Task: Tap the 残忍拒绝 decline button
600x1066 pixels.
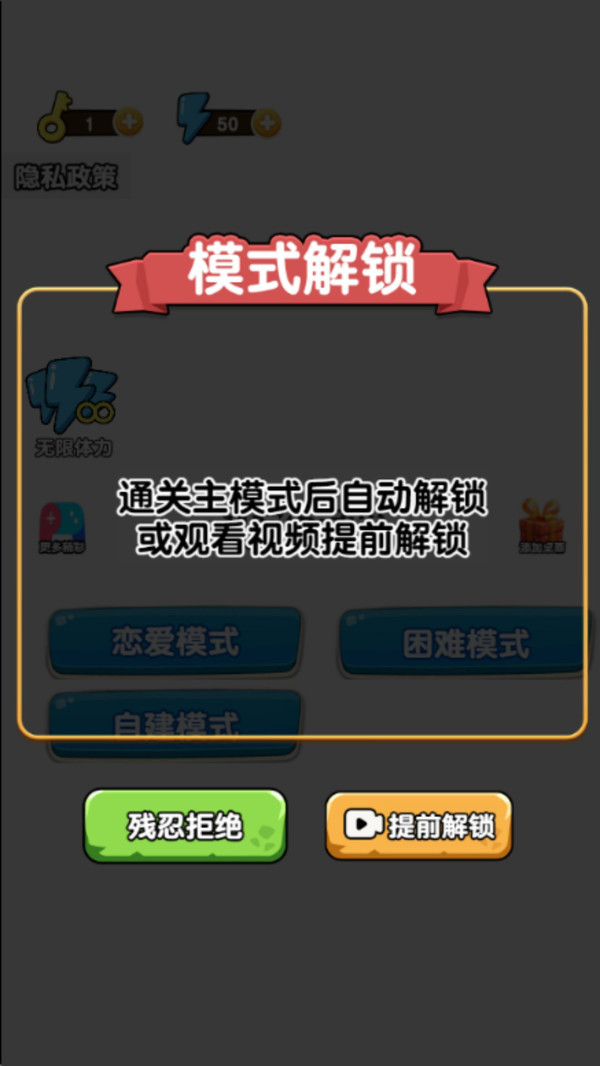Action: coord(185,826)
